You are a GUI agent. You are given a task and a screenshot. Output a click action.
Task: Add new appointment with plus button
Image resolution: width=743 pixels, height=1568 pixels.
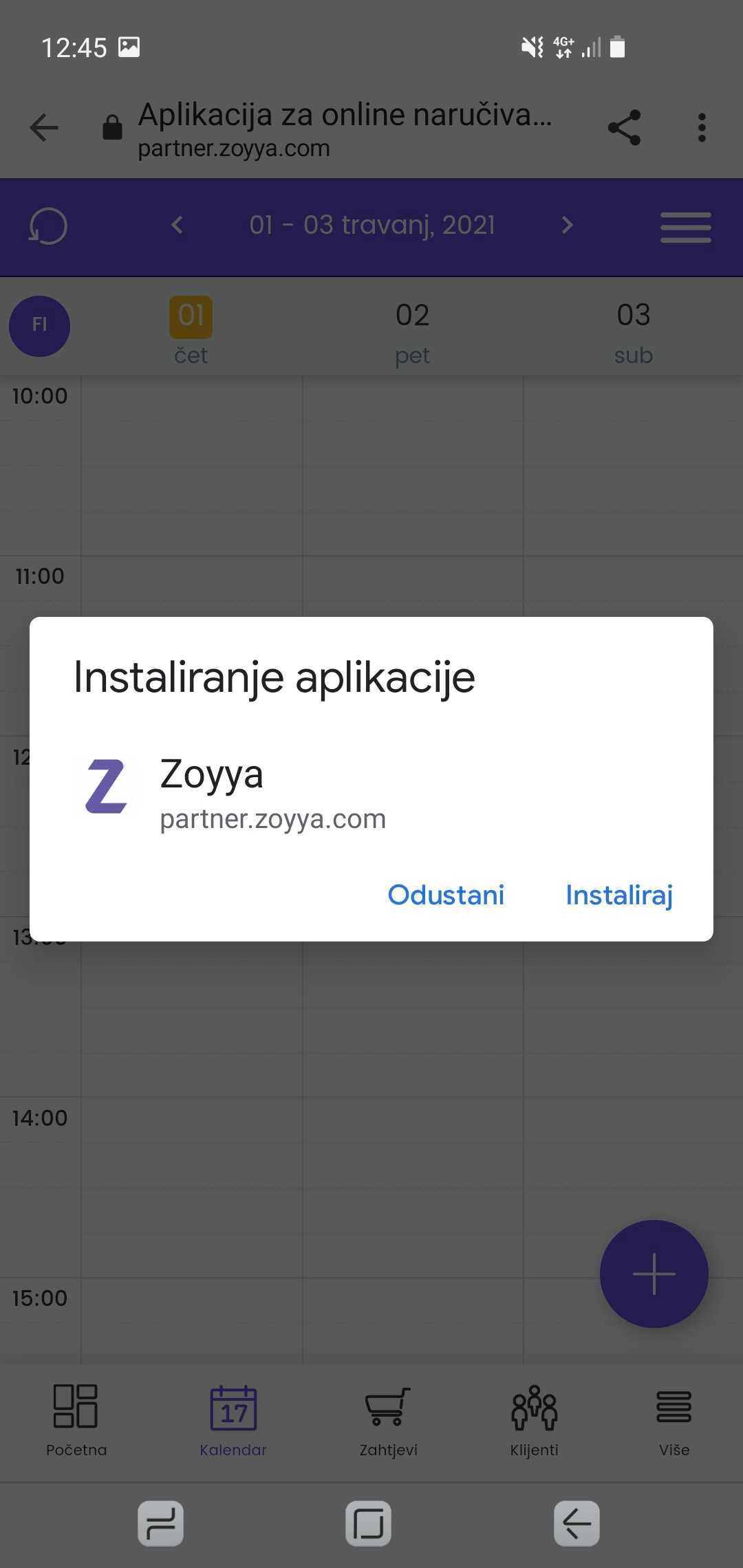654,1274
